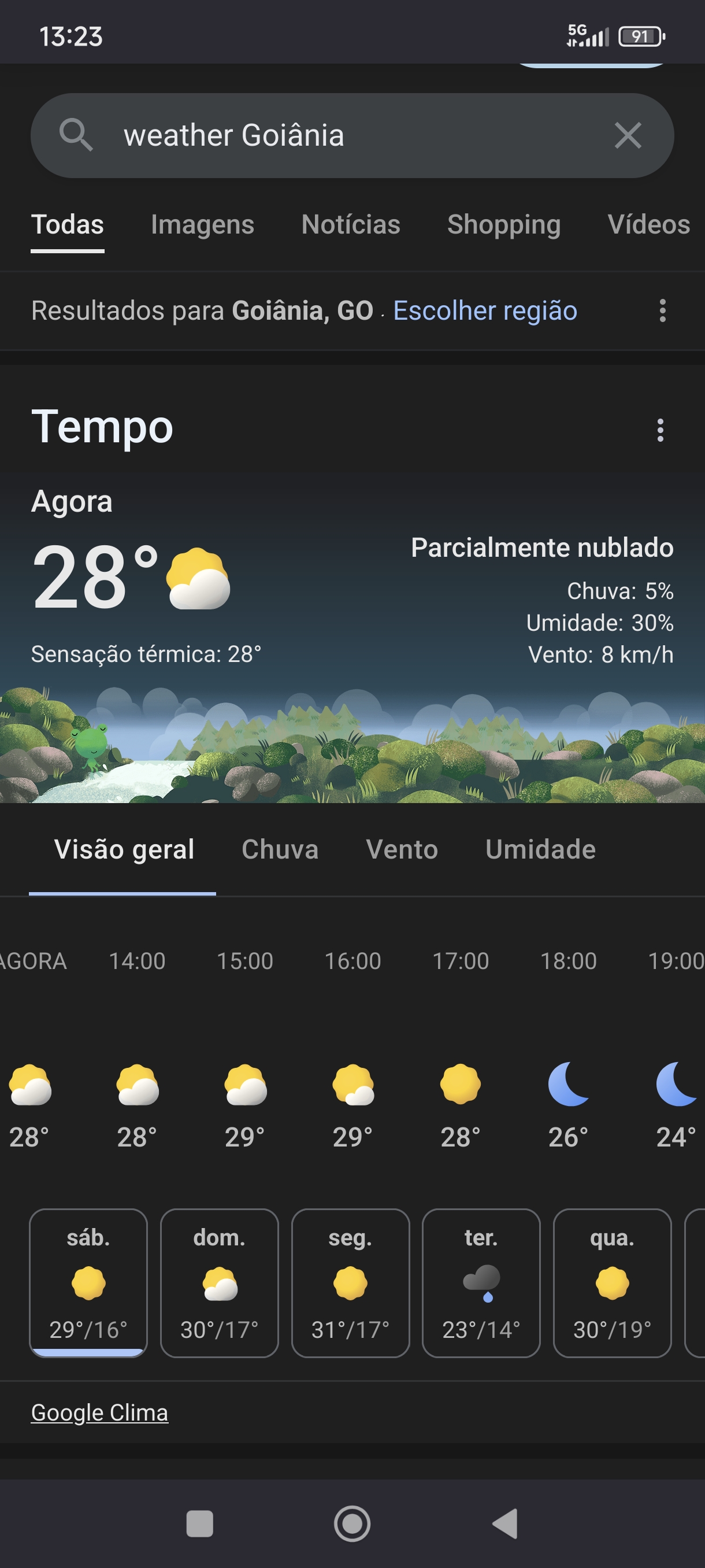The height and width of the screenshot is (1568, 705).
Task: View the Umidade tab
Action: tap(540, 849)
